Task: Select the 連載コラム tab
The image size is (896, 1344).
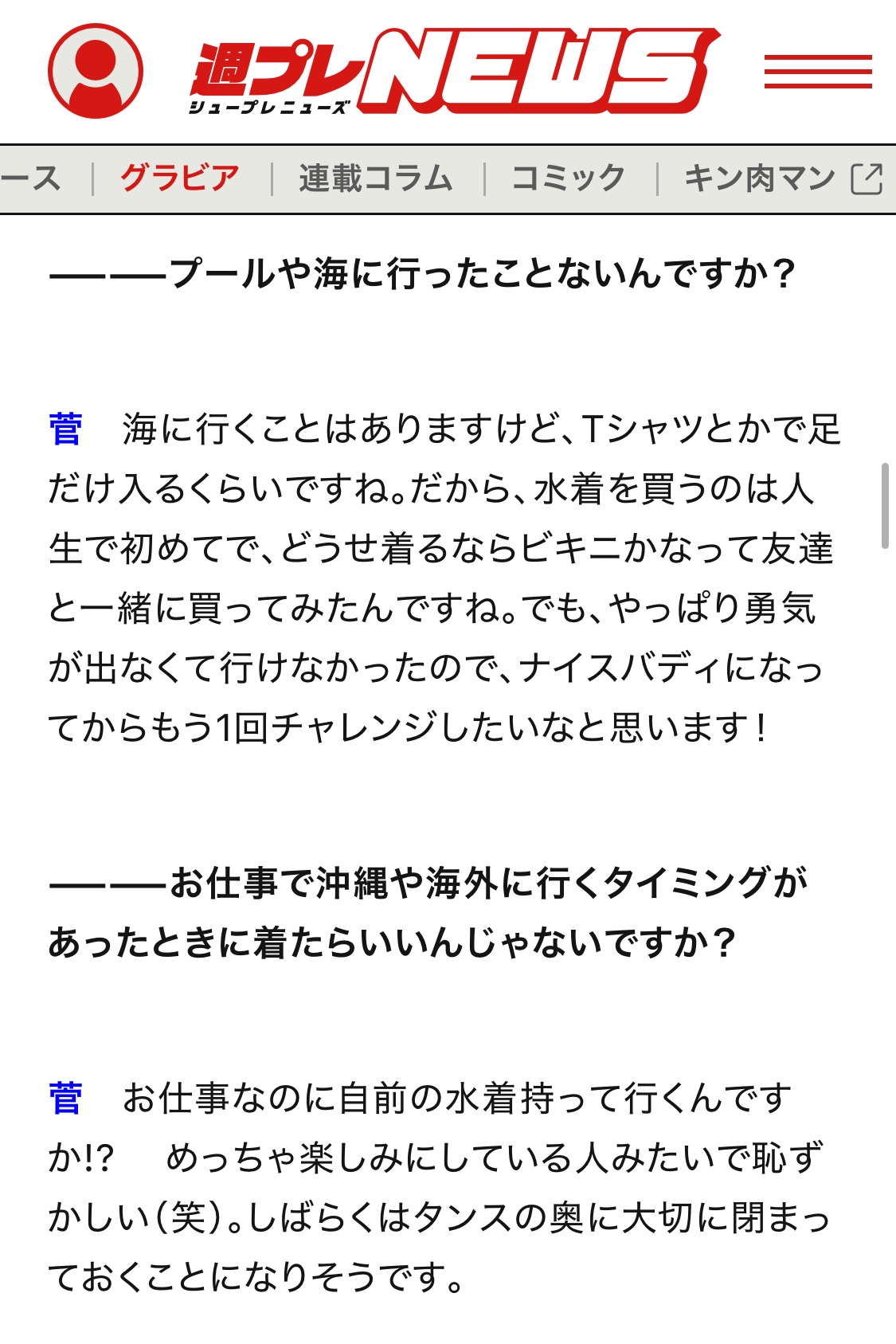Action: click(x=376, y=178)
